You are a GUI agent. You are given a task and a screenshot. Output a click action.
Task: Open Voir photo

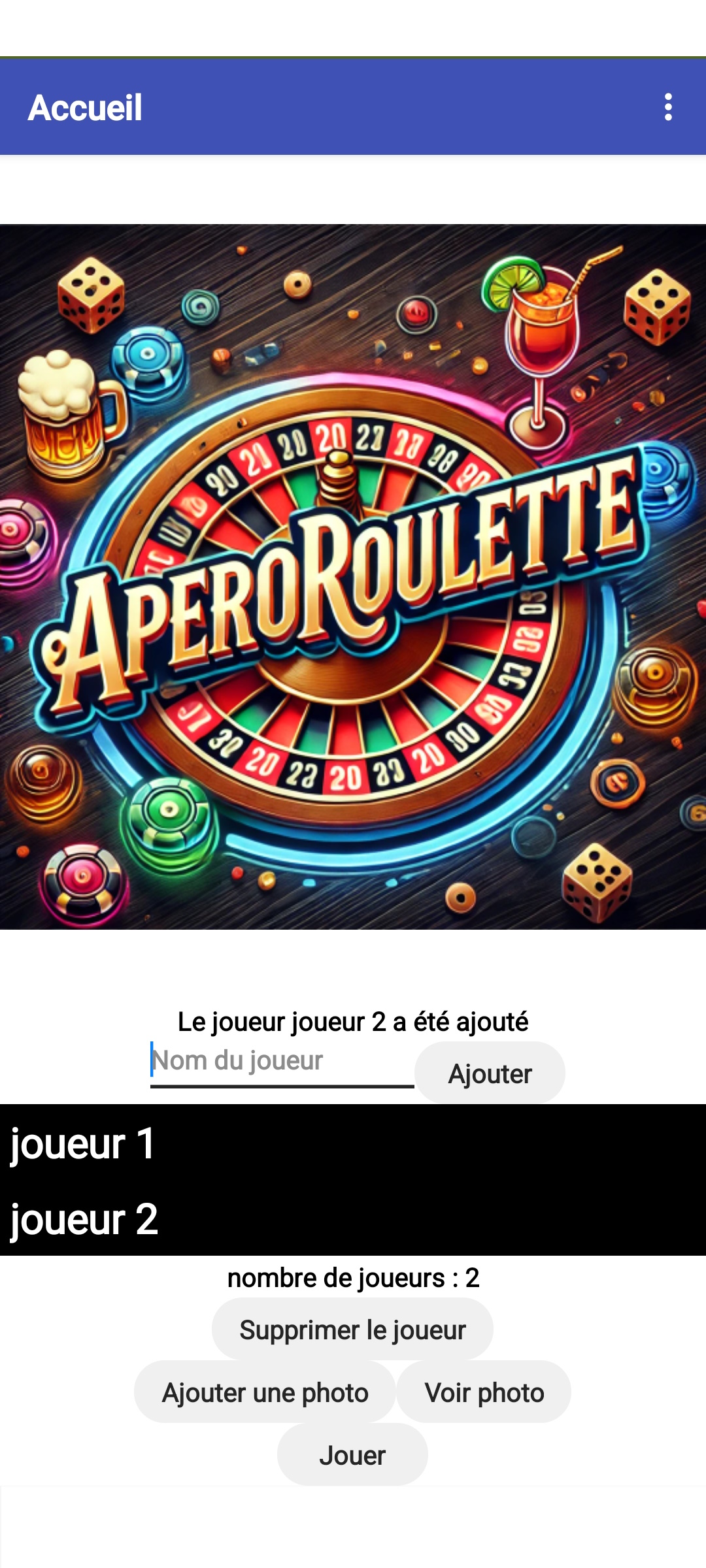[x=484, y=1392]
